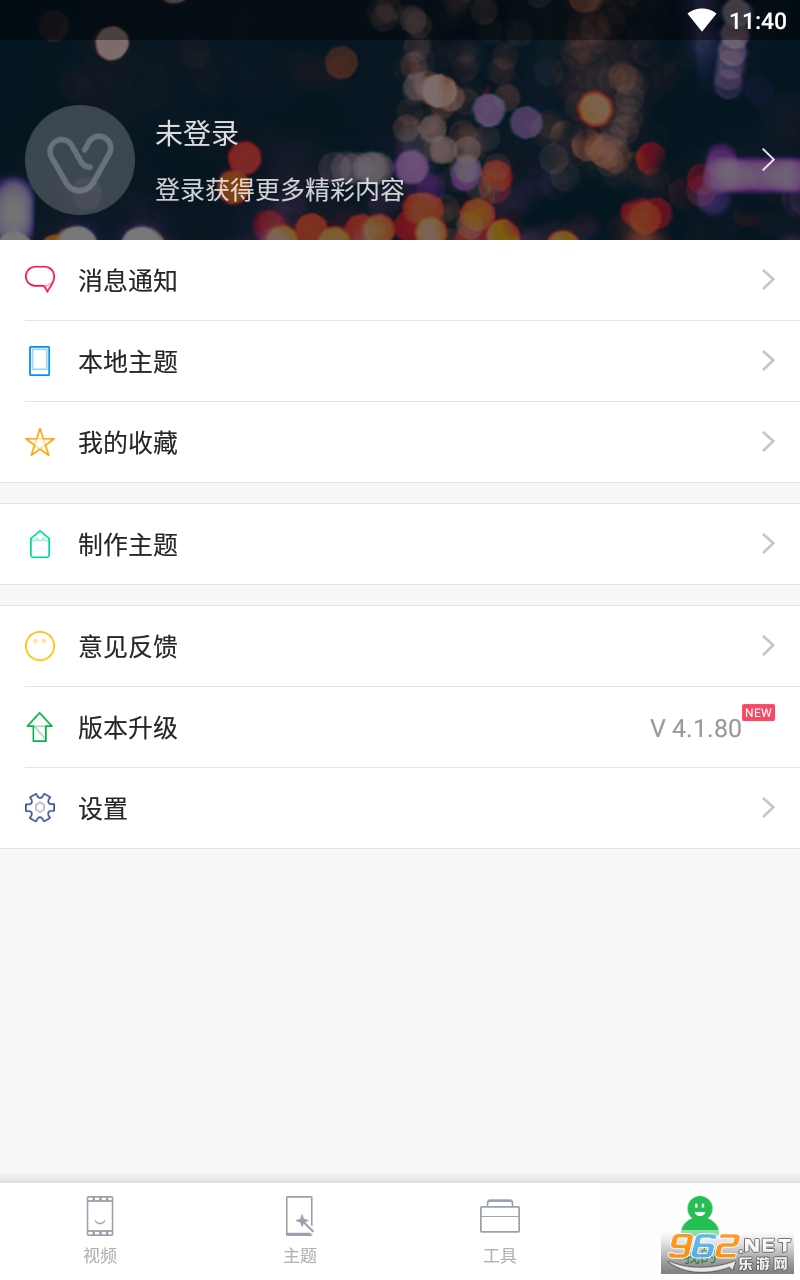Open 我的收藏 favorites

(400, 442)
